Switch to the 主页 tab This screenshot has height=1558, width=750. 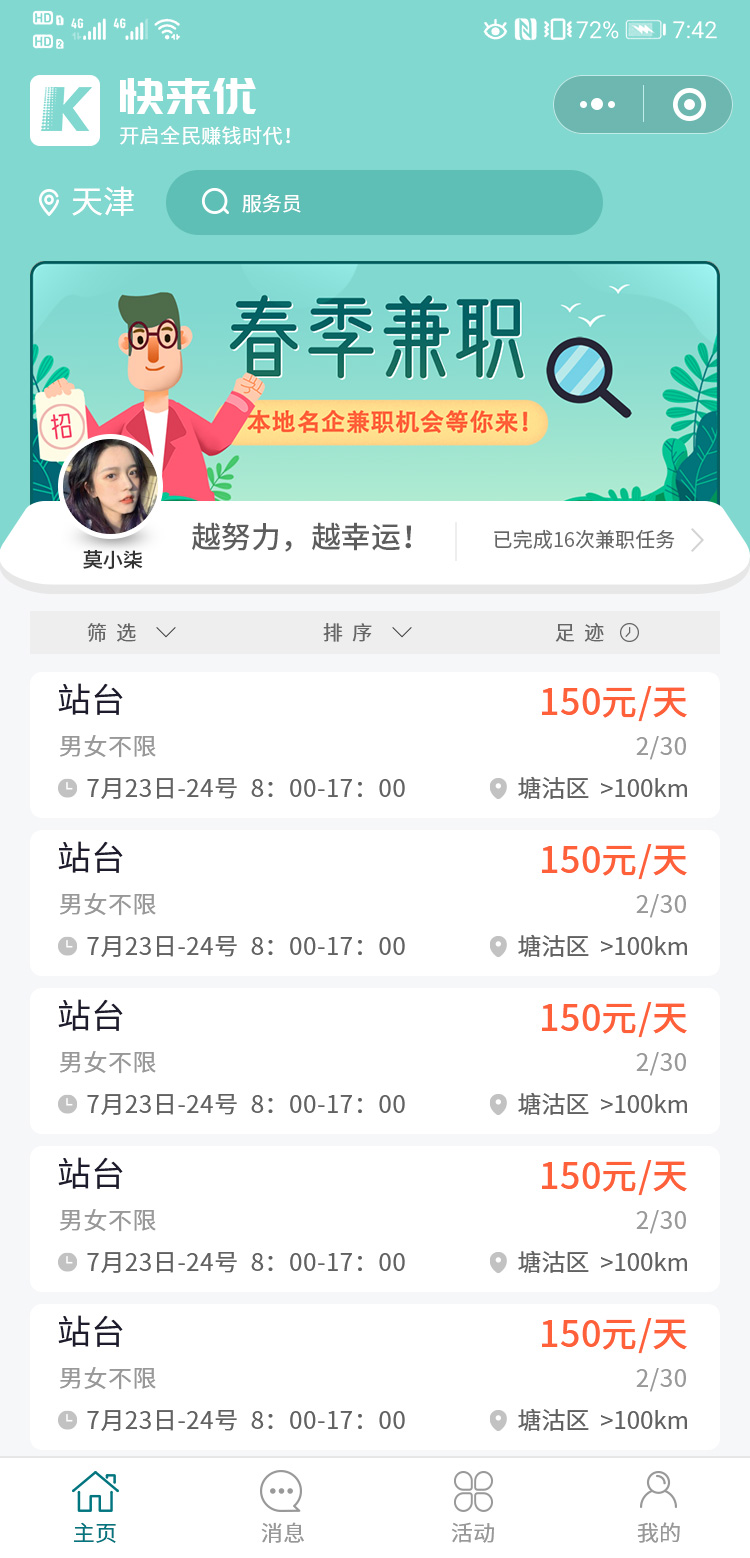(95, 1507)
